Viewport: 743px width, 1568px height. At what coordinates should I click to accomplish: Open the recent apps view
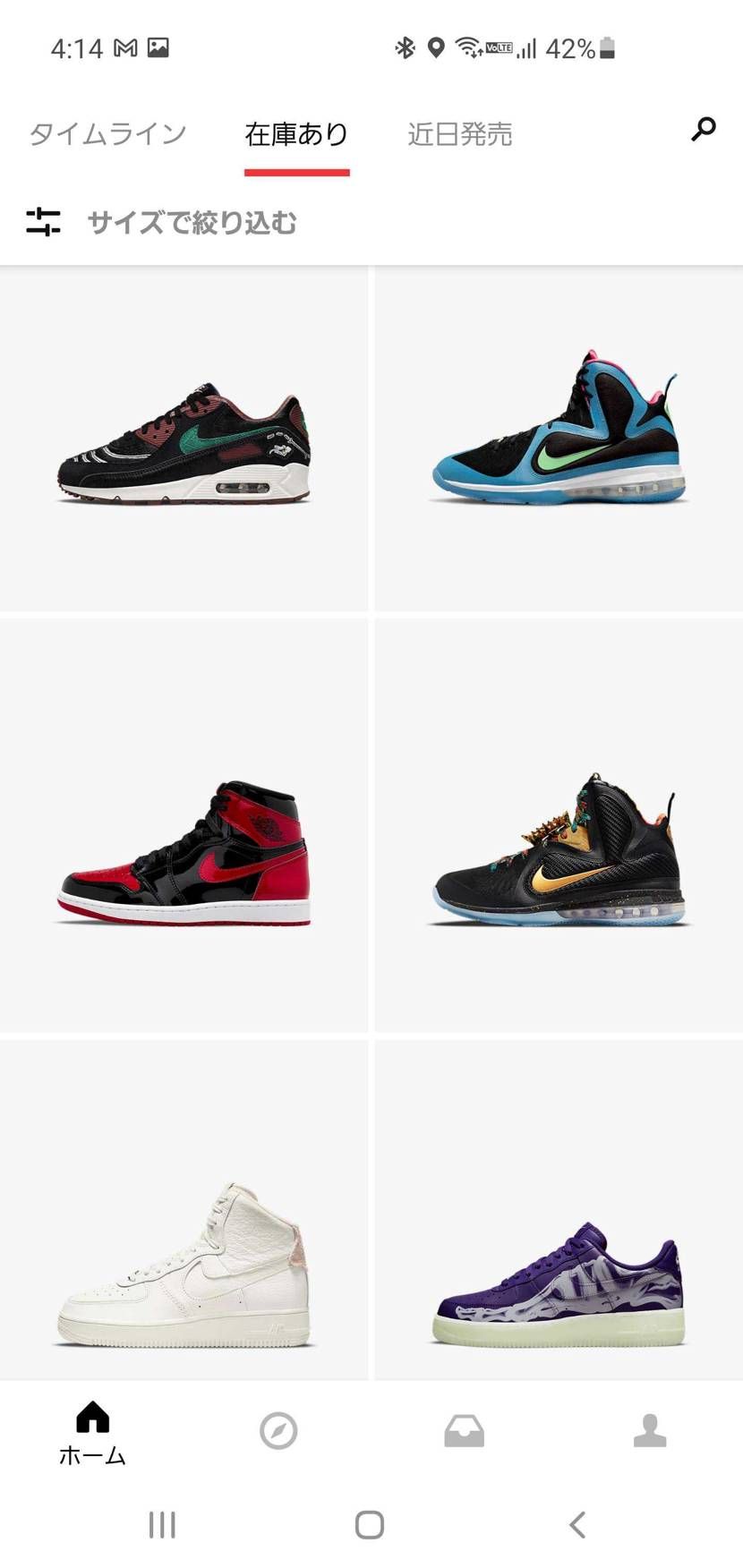pyautogui.click(x=162, y=1524)
